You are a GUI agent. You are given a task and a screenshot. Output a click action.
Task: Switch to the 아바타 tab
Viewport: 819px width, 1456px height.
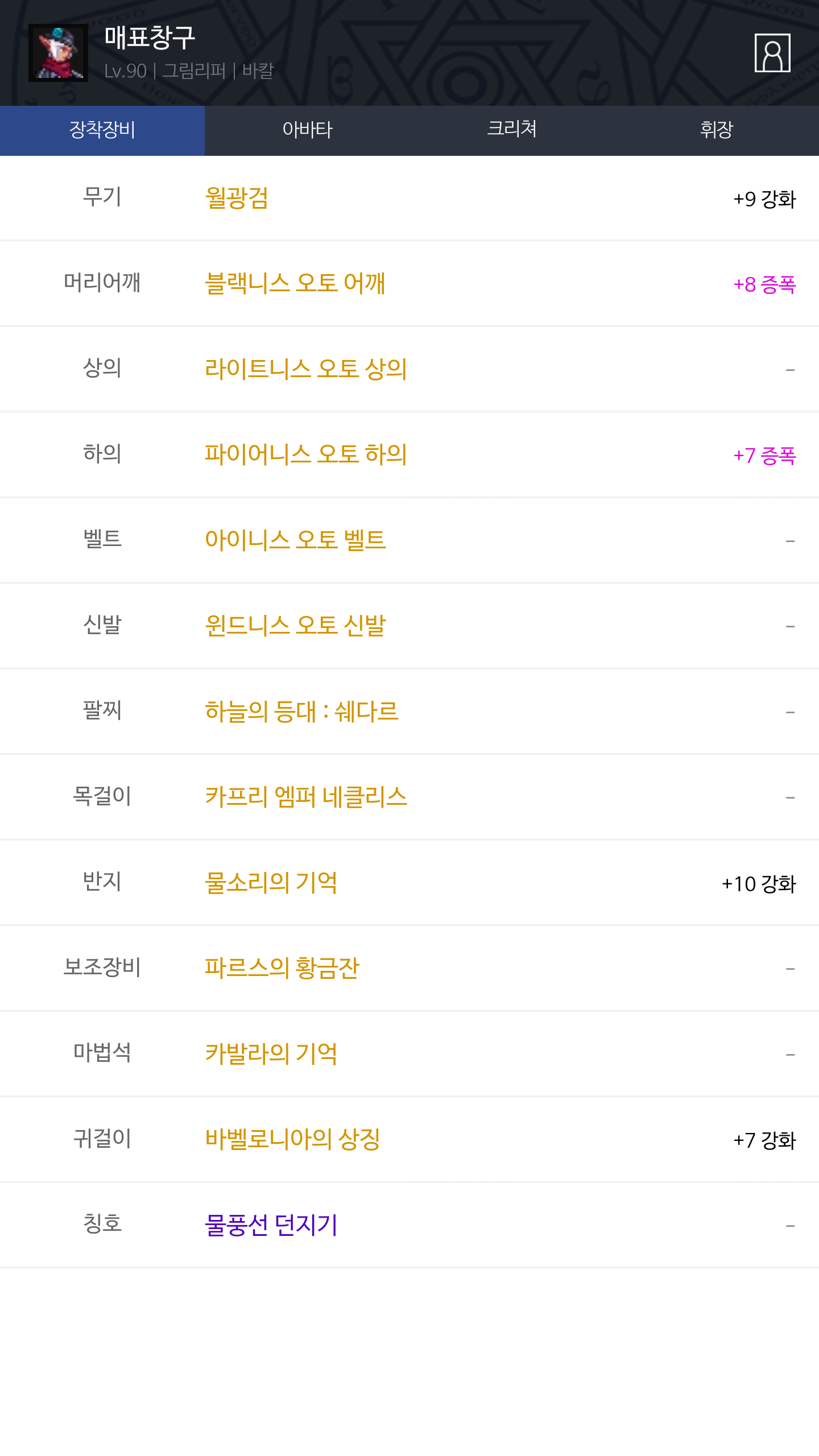tap(307, 130)
